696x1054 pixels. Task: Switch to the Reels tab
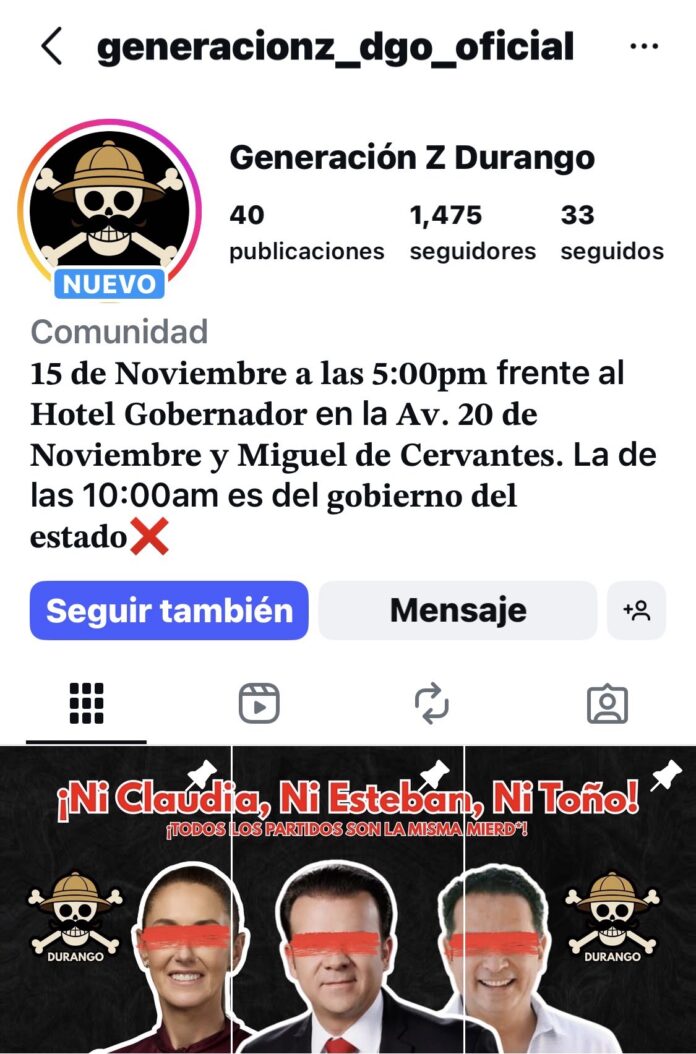tap(259, 704)
